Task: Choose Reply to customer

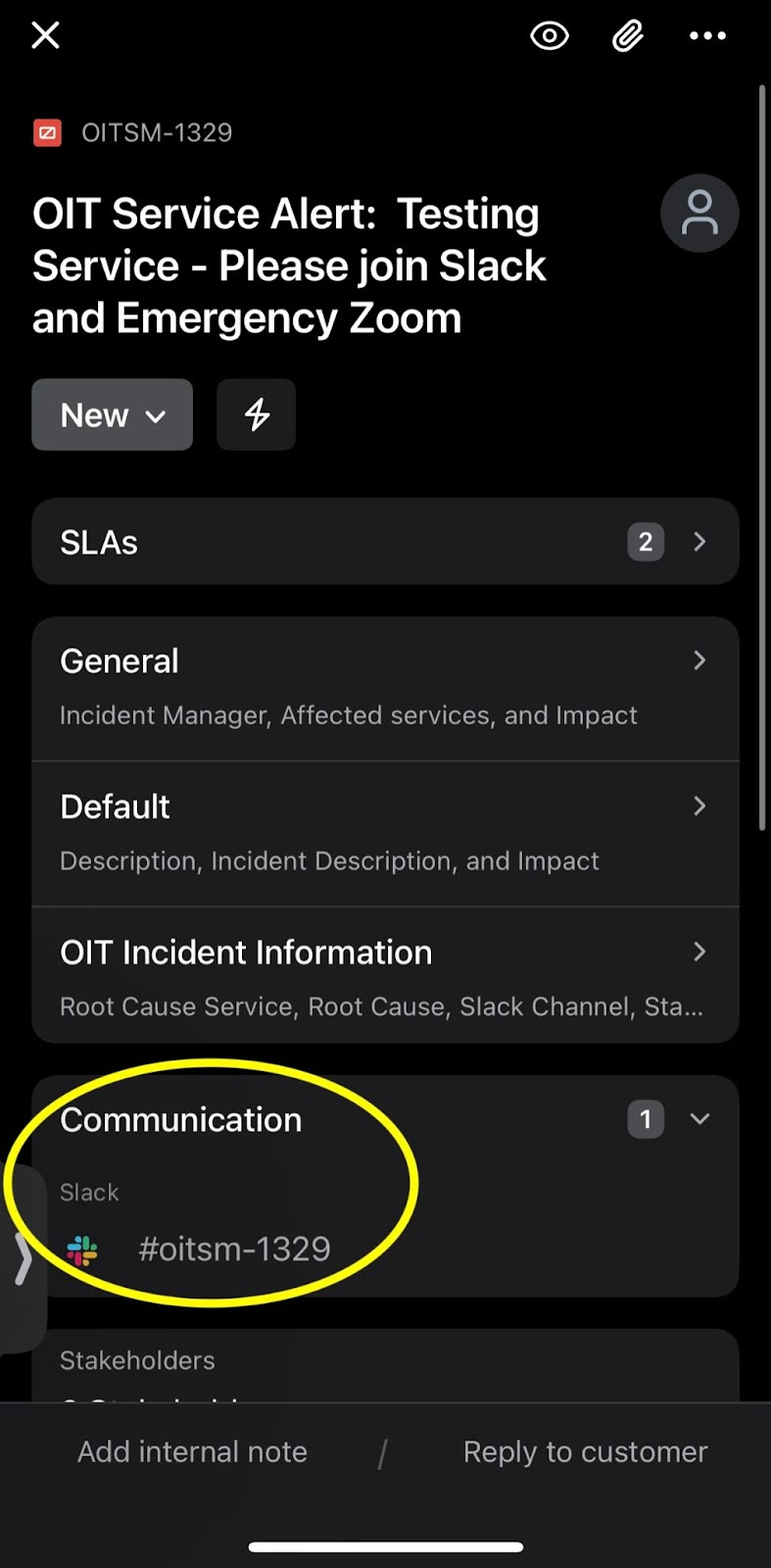Action: (x=585, y=1451)
